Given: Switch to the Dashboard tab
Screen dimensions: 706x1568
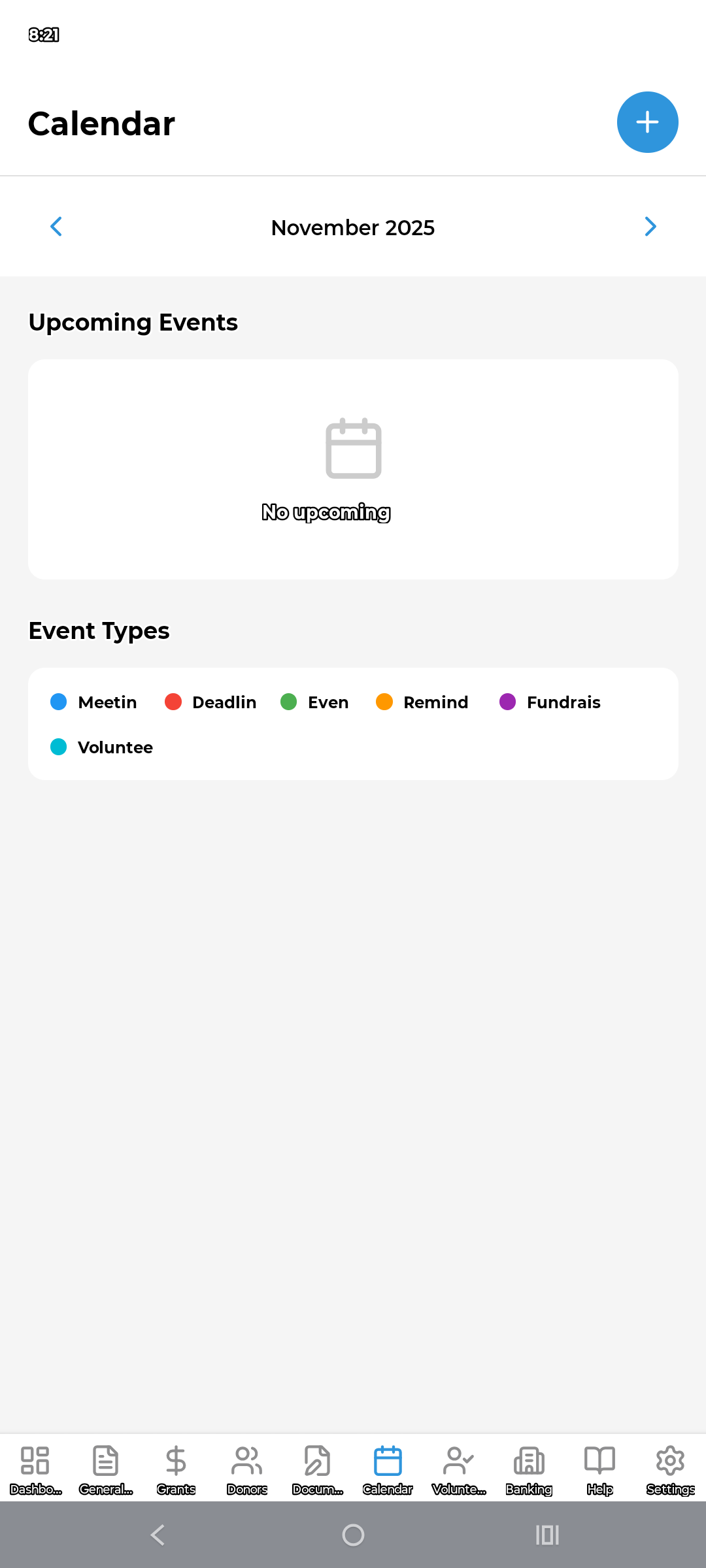Looking at the screenshot, I should tap(35, 1469).
